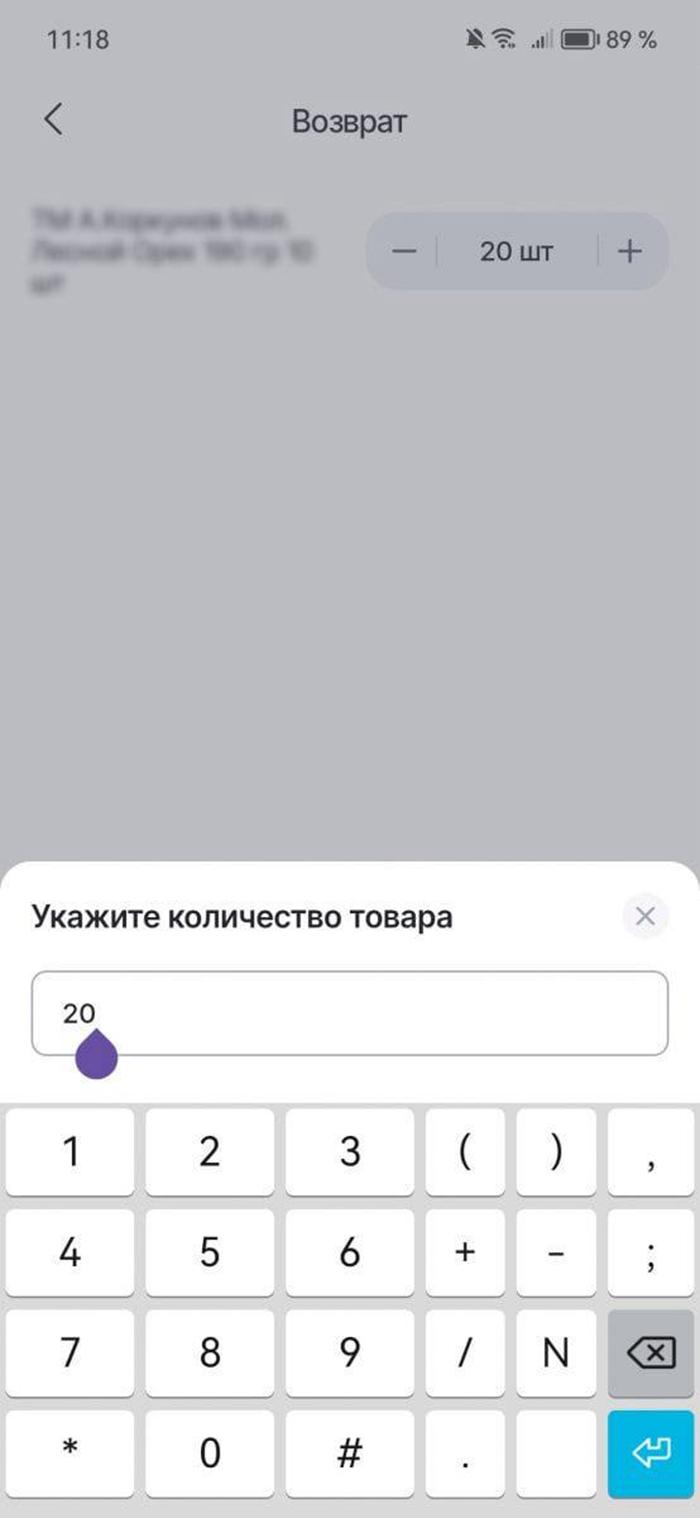Confirm the entry with the blue enter key
The height and width of the screenshot is (1518, 700).
click(x=651, y=1453)
